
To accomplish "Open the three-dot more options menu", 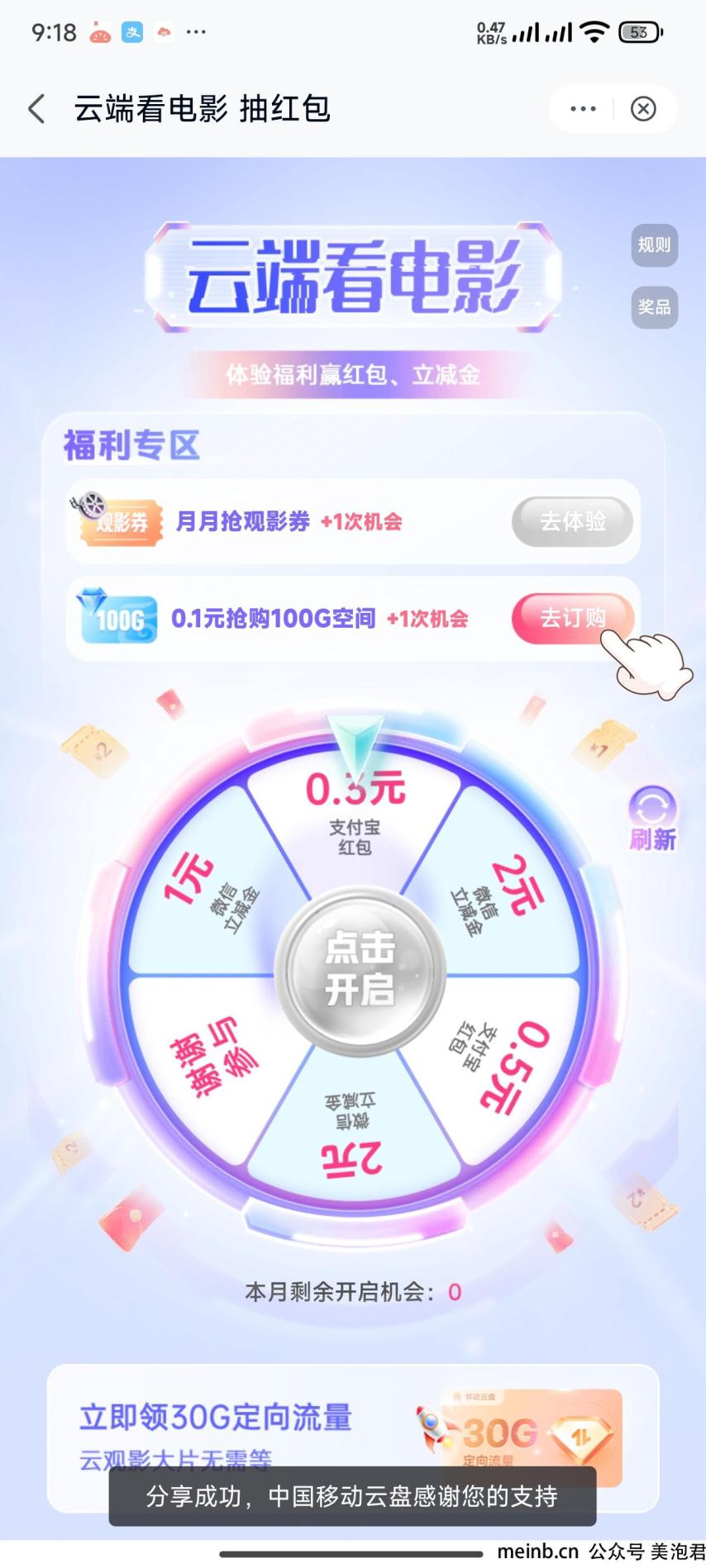I will [x=583, y=109].
